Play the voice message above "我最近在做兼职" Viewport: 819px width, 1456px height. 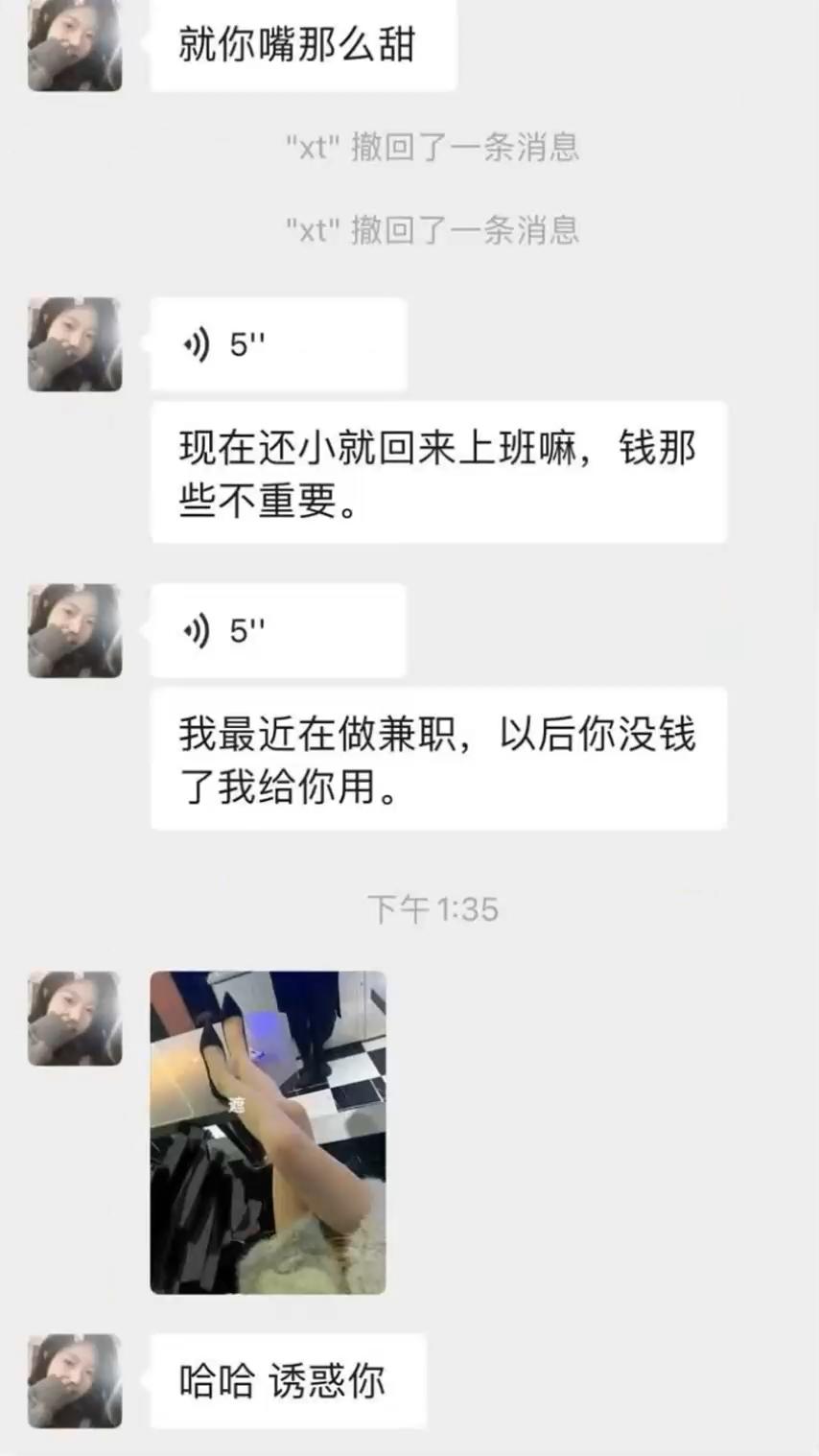pyautogui.click(x=278, y=630)
